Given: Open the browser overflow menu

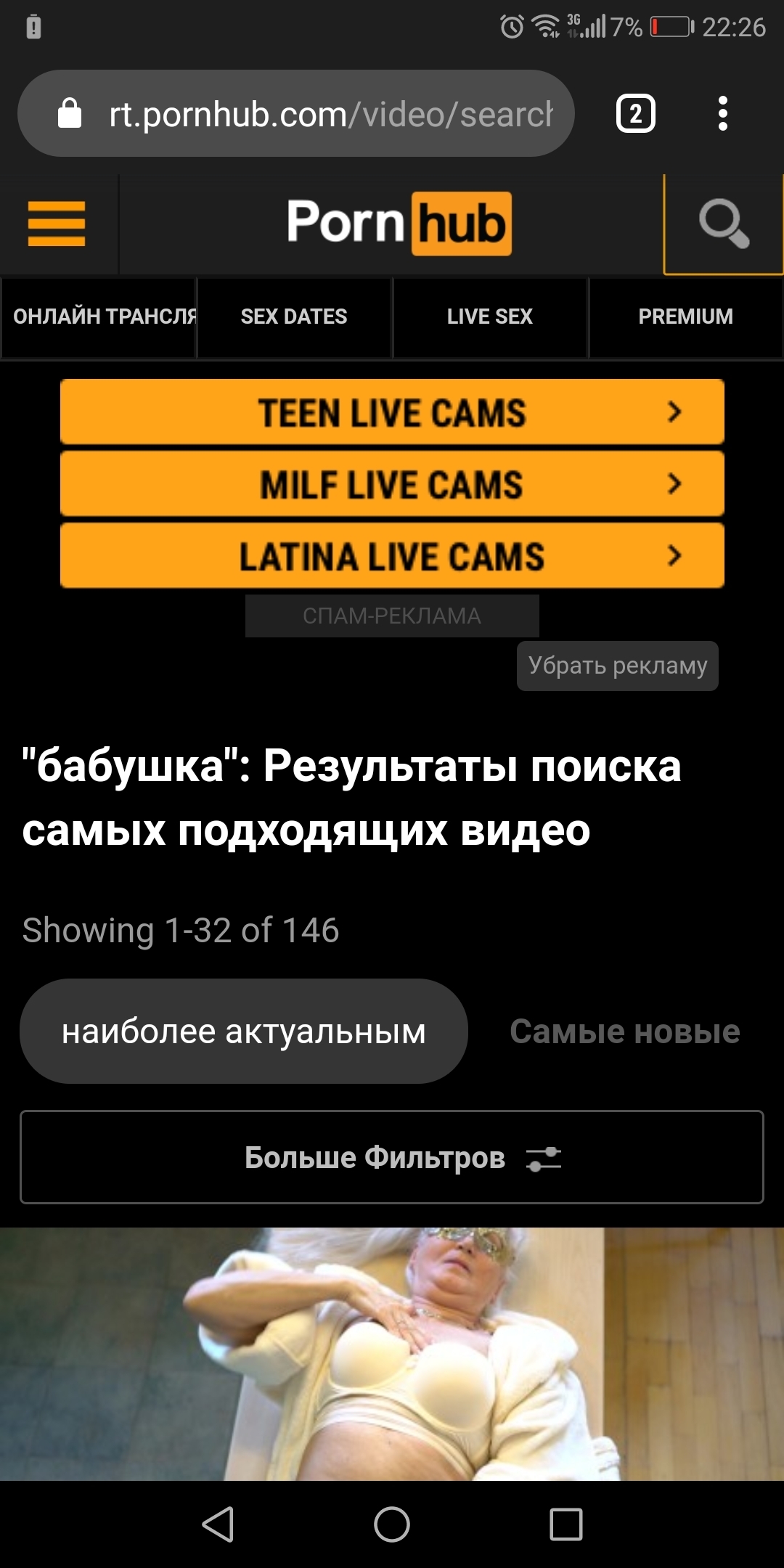Looking at the screenshot, I should click(x=722, y=114).
